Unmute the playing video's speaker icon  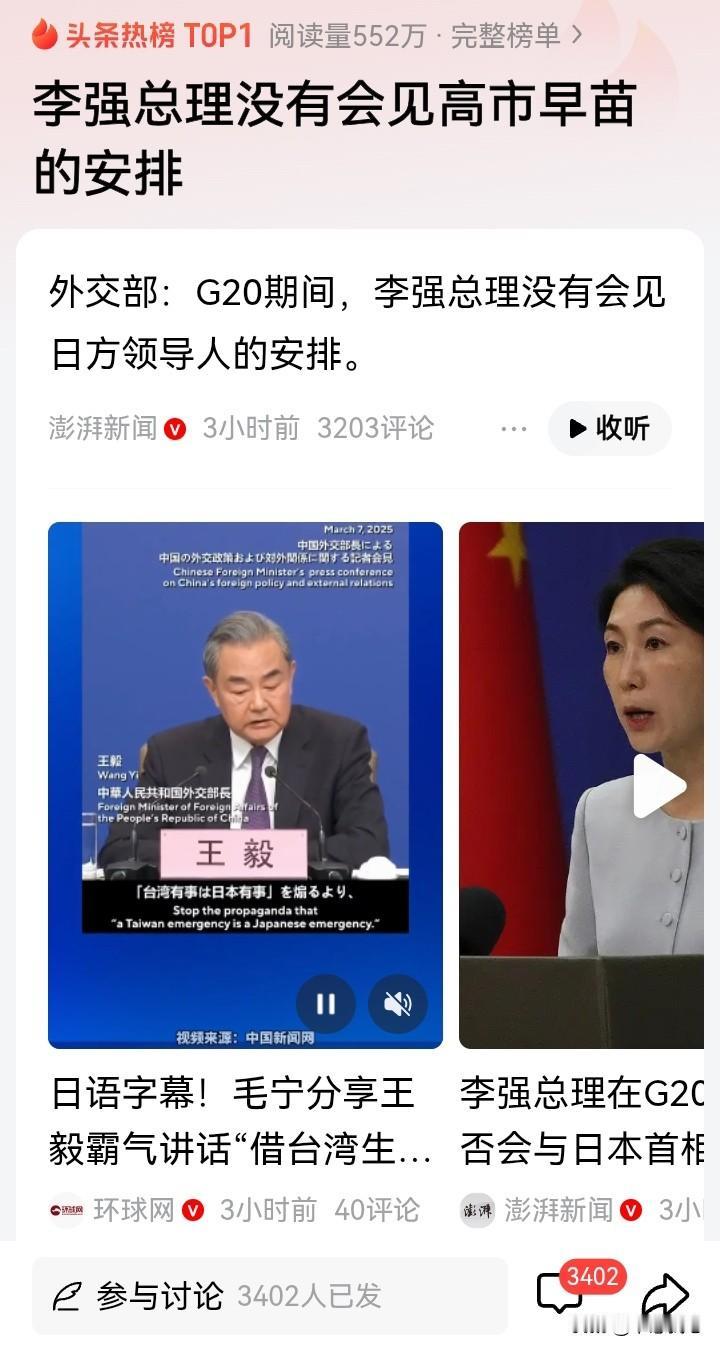(x=398, y=1003)
